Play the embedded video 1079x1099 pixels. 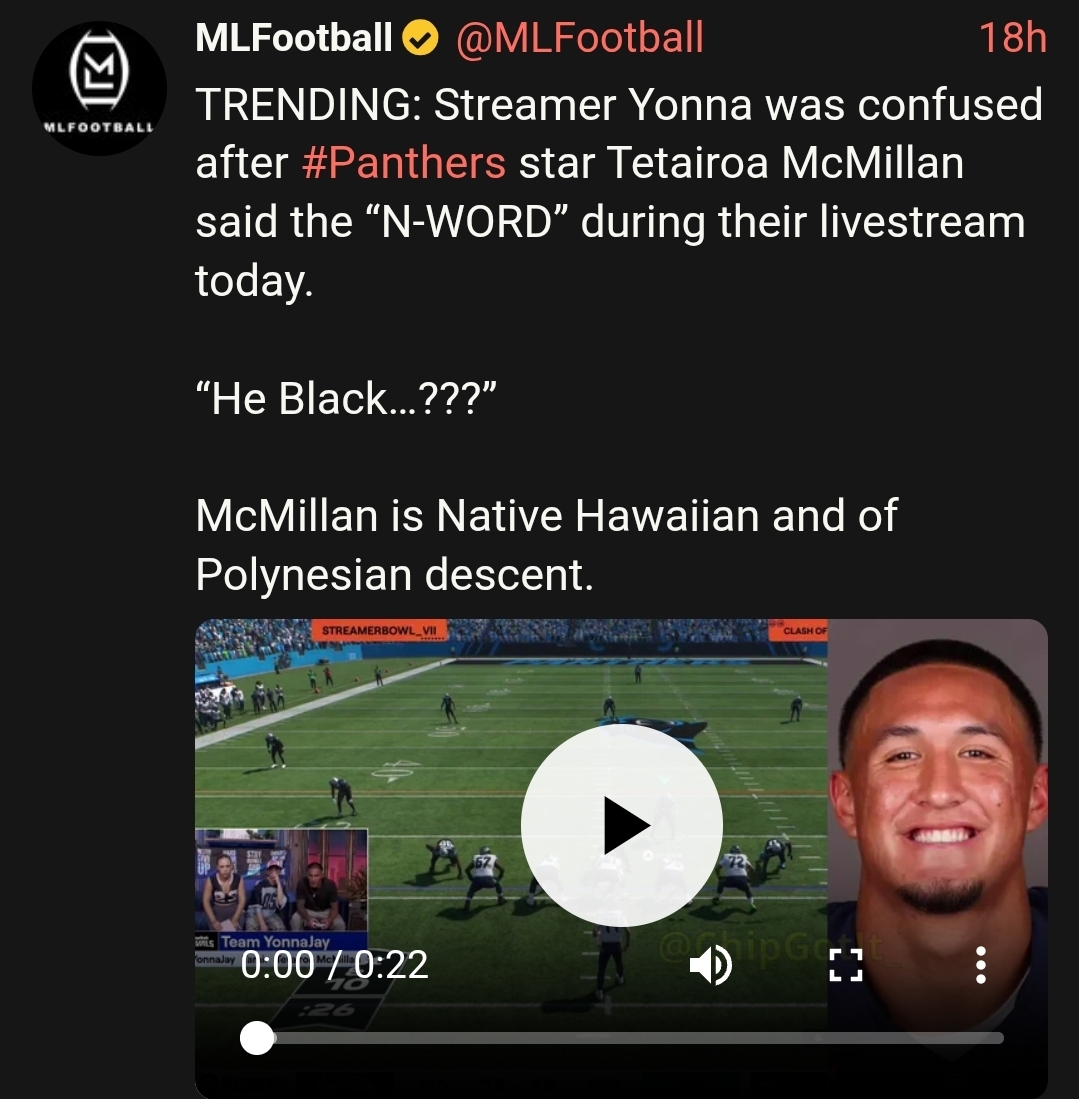(x=621, y=825)
